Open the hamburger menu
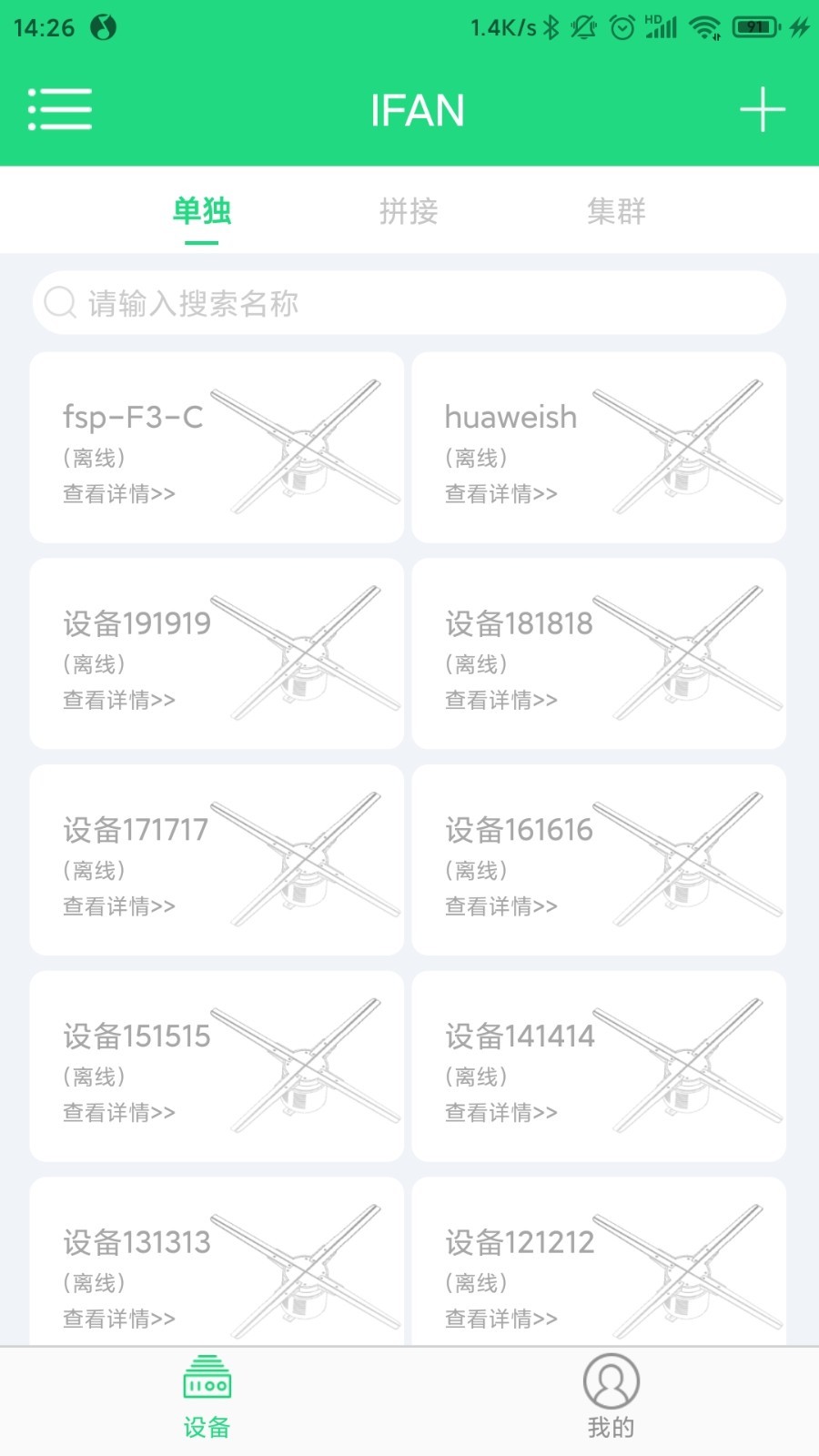 click(x=59, y=109)
